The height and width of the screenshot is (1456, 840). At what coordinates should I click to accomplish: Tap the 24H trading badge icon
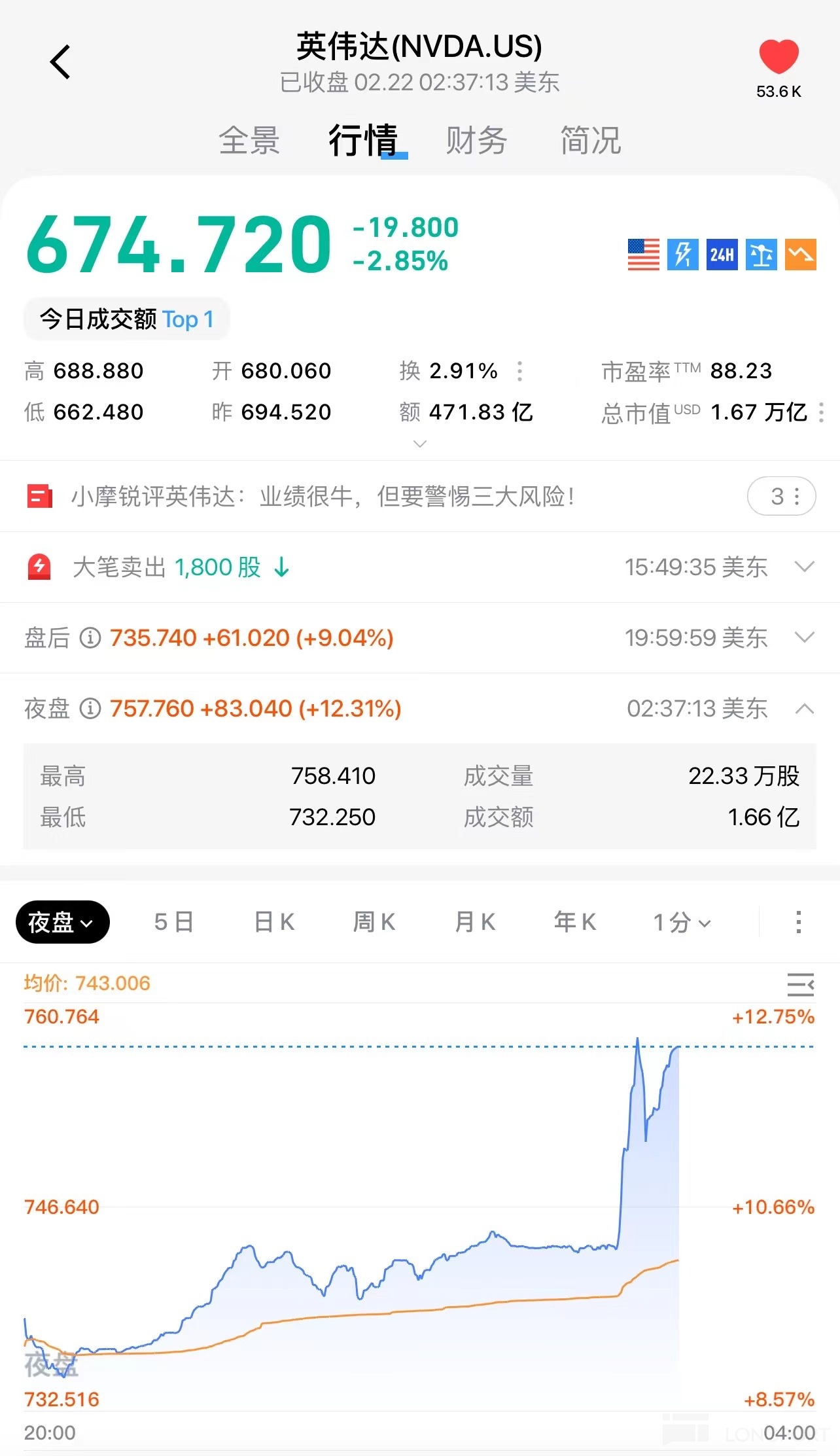coord(722,255)
